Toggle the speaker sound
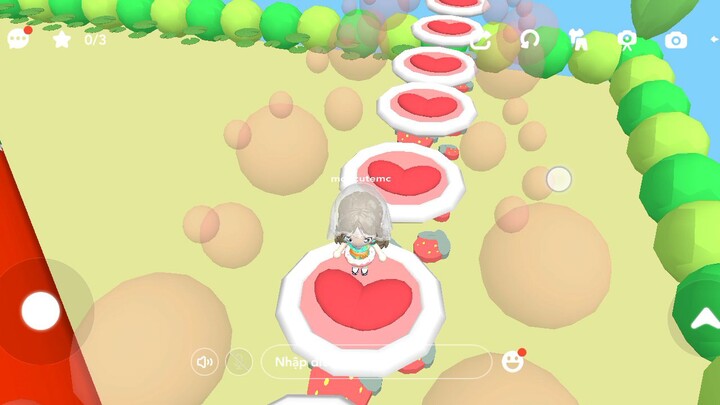Image resolution: width=720 pixels, height=405 pixels. (x=204, y=361)
